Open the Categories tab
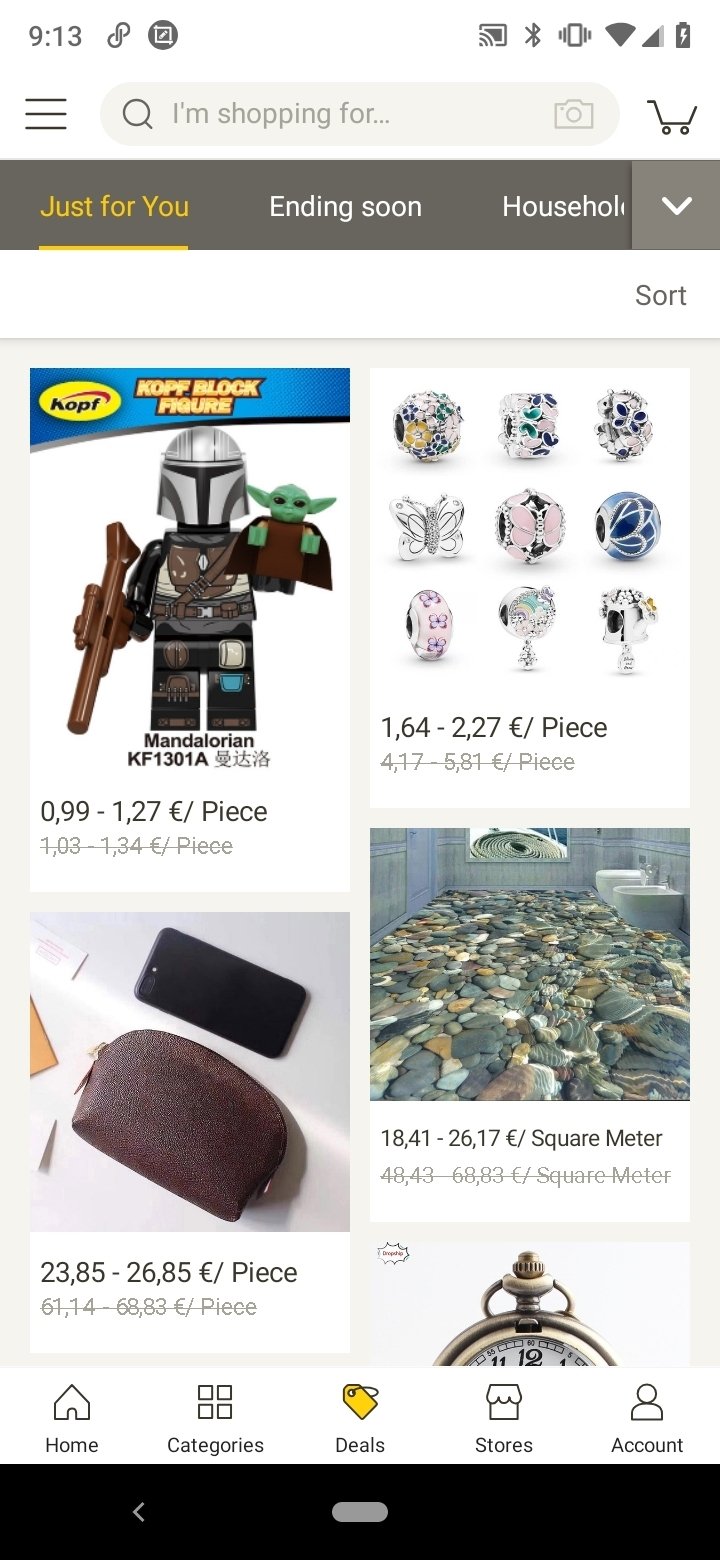This screenshot has width=720, height=1560. tap(215, 1418)
